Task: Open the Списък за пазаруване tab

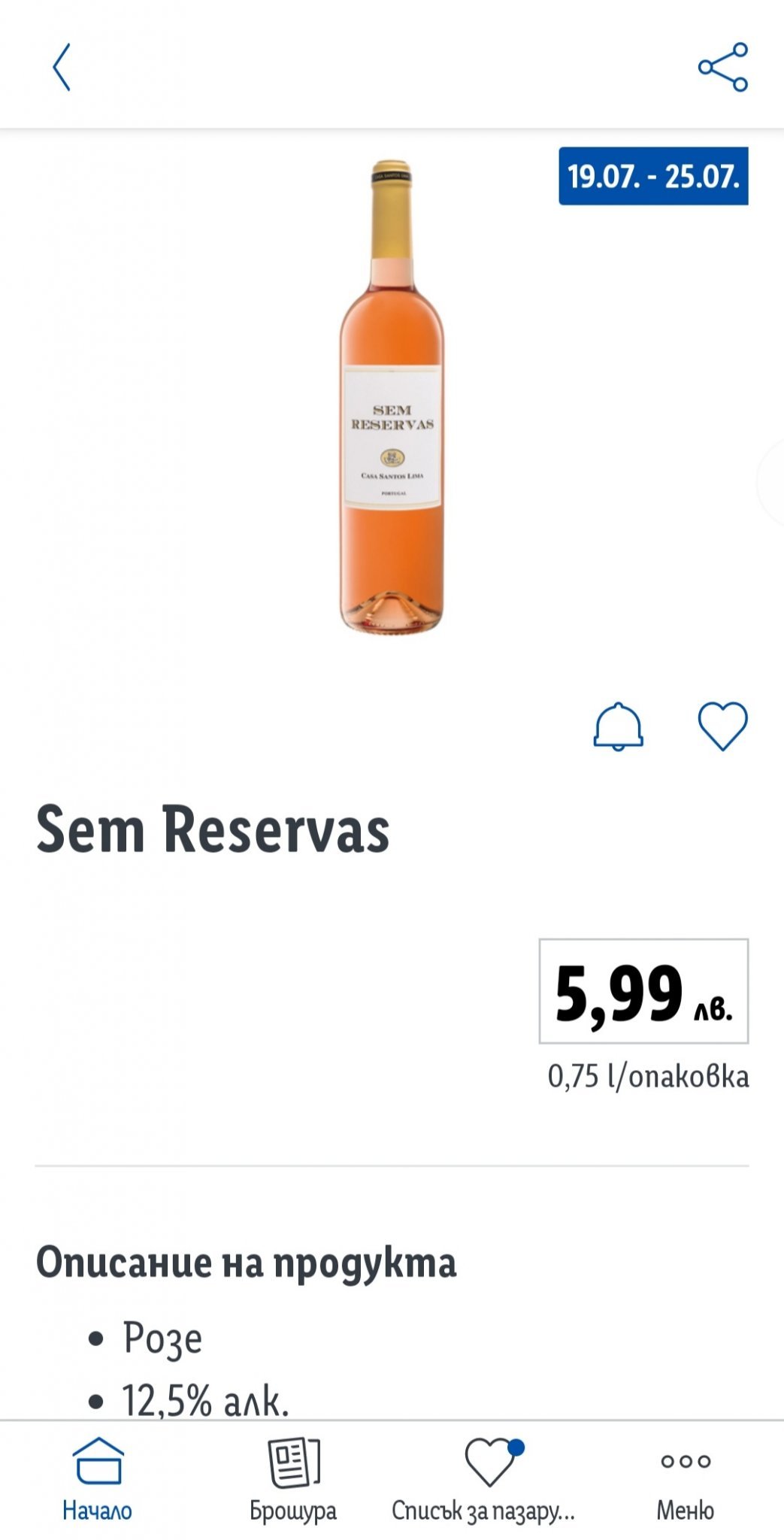Action: [485, 1478]
